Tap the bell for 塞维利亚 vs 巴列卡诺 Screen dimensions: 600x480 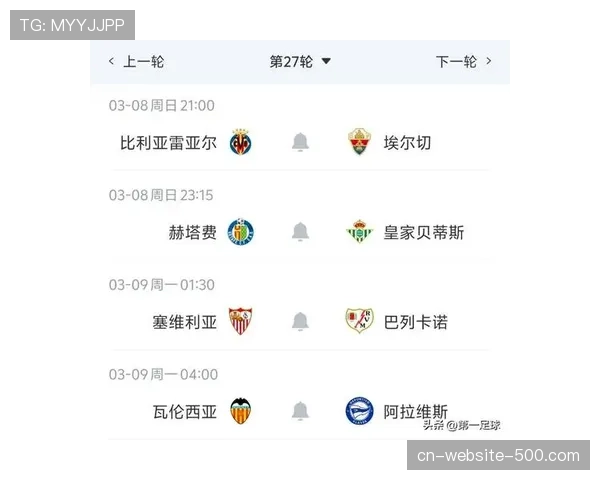300,322
